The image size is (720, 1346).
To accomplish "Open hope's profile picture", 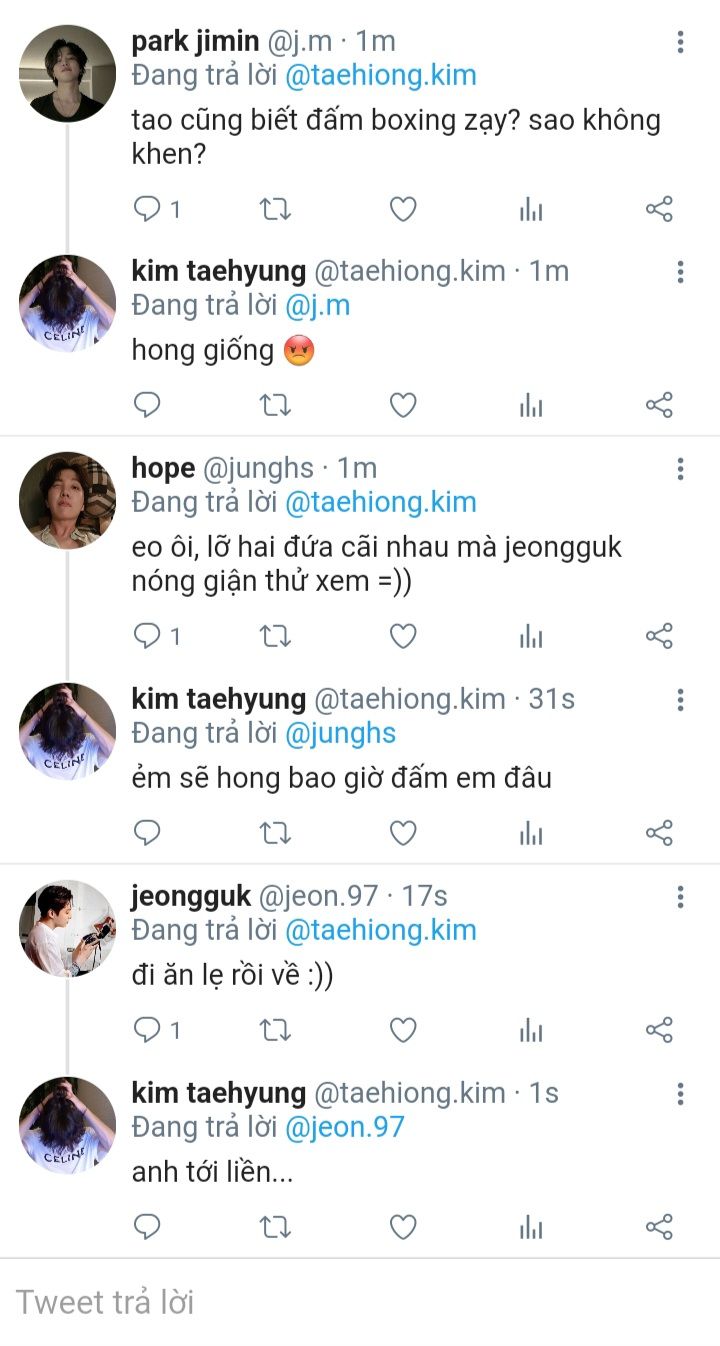I will point(67,500).
